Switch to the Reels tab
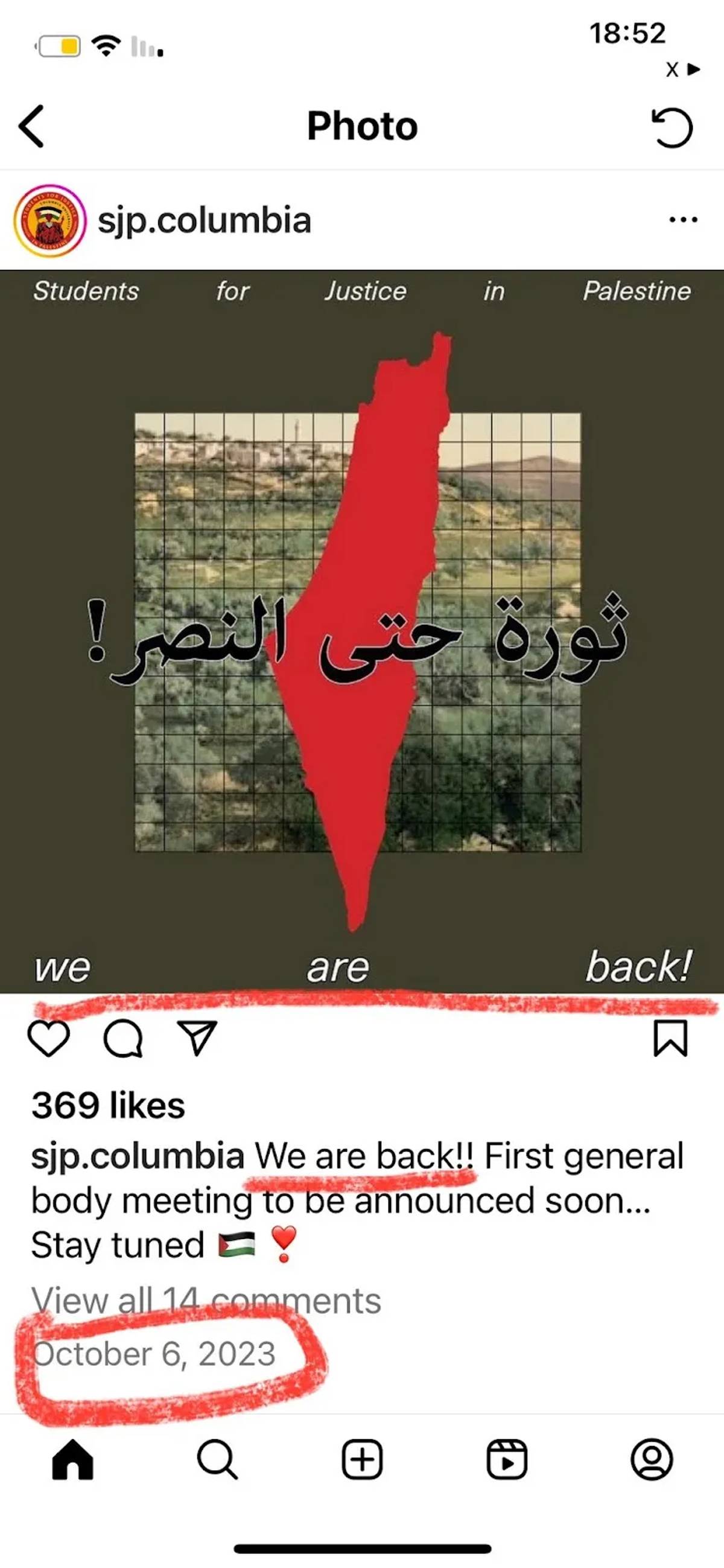The image size is (724, 1568). [507, 1459]
